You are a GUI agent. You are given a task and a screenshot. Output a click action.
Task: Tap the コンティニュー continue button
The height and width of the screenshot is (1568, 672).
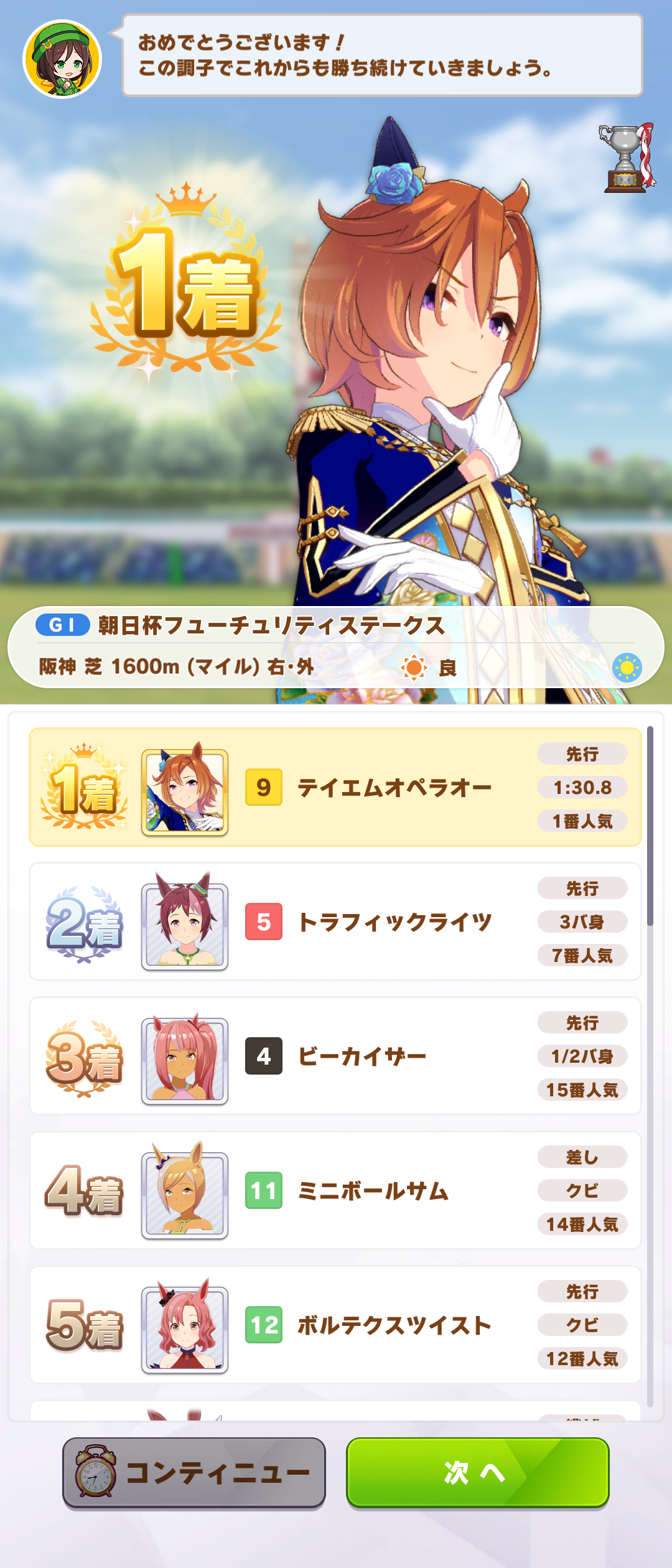194,1472
